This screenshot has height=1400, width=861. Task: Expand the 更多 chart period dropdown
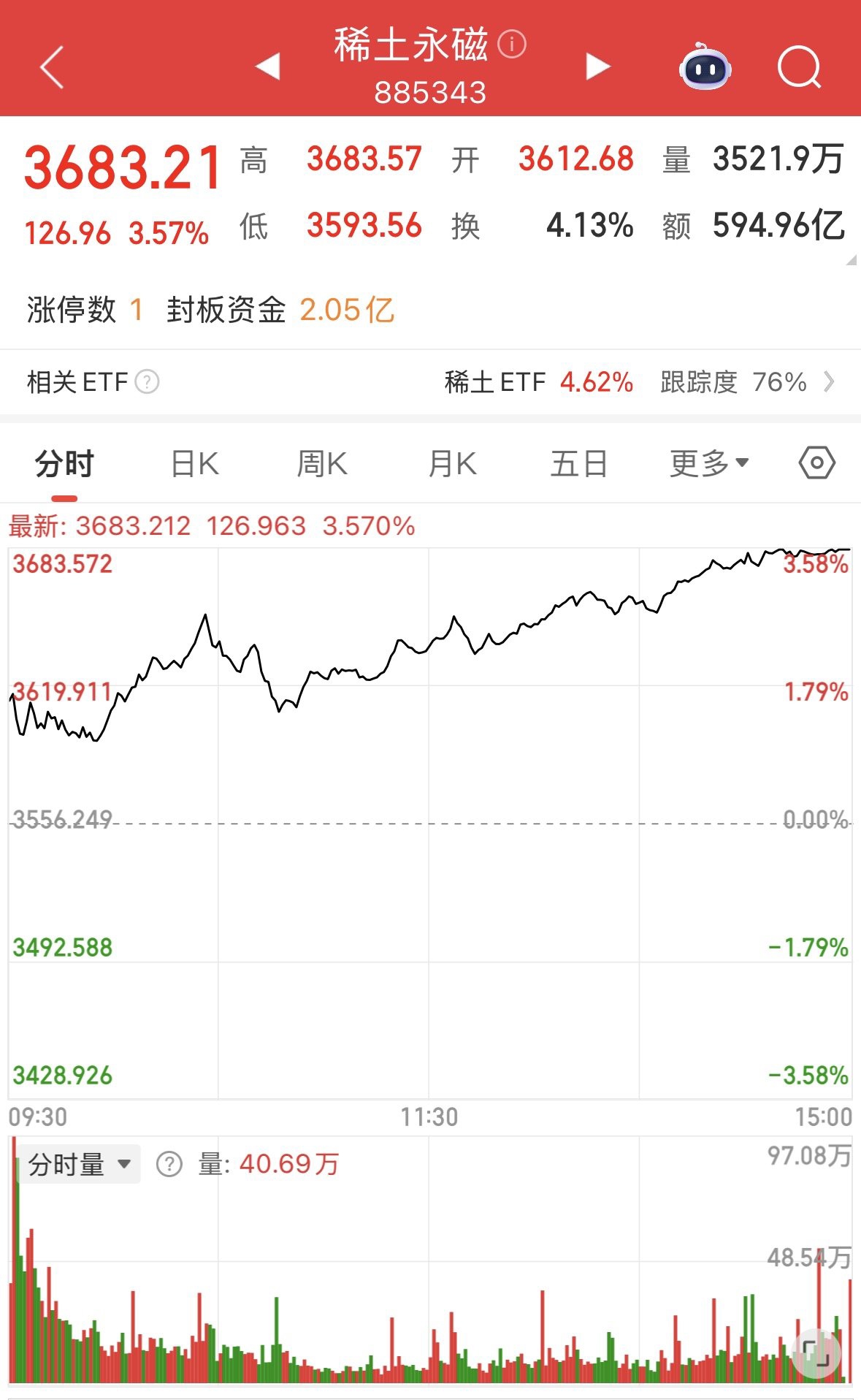click(x=709, y=463)
